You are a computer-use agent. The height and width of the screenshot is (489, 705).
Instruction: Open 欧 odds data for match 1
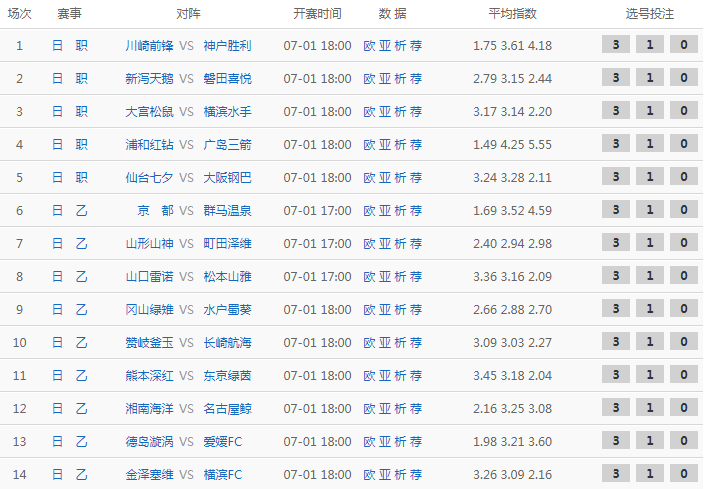point(369,46)
